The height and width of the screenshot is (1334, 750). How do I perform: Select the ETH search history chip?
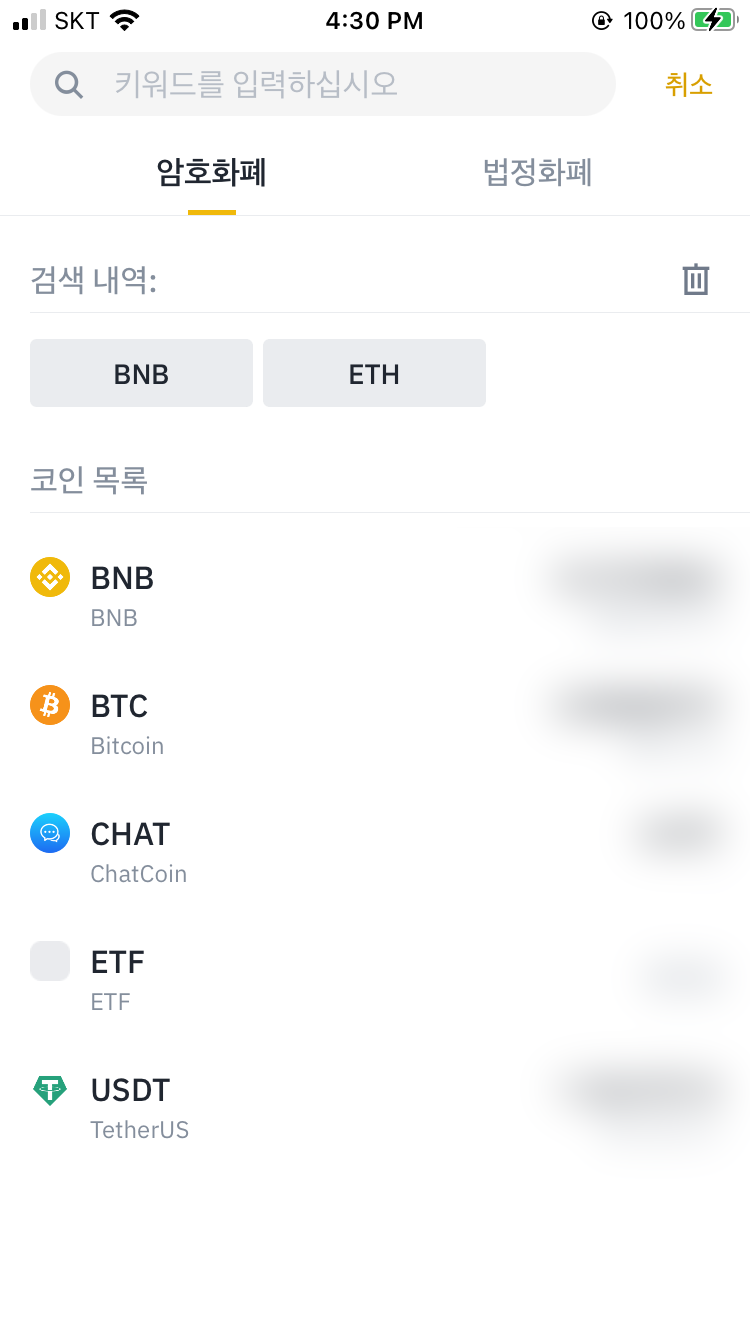point(374,373)
